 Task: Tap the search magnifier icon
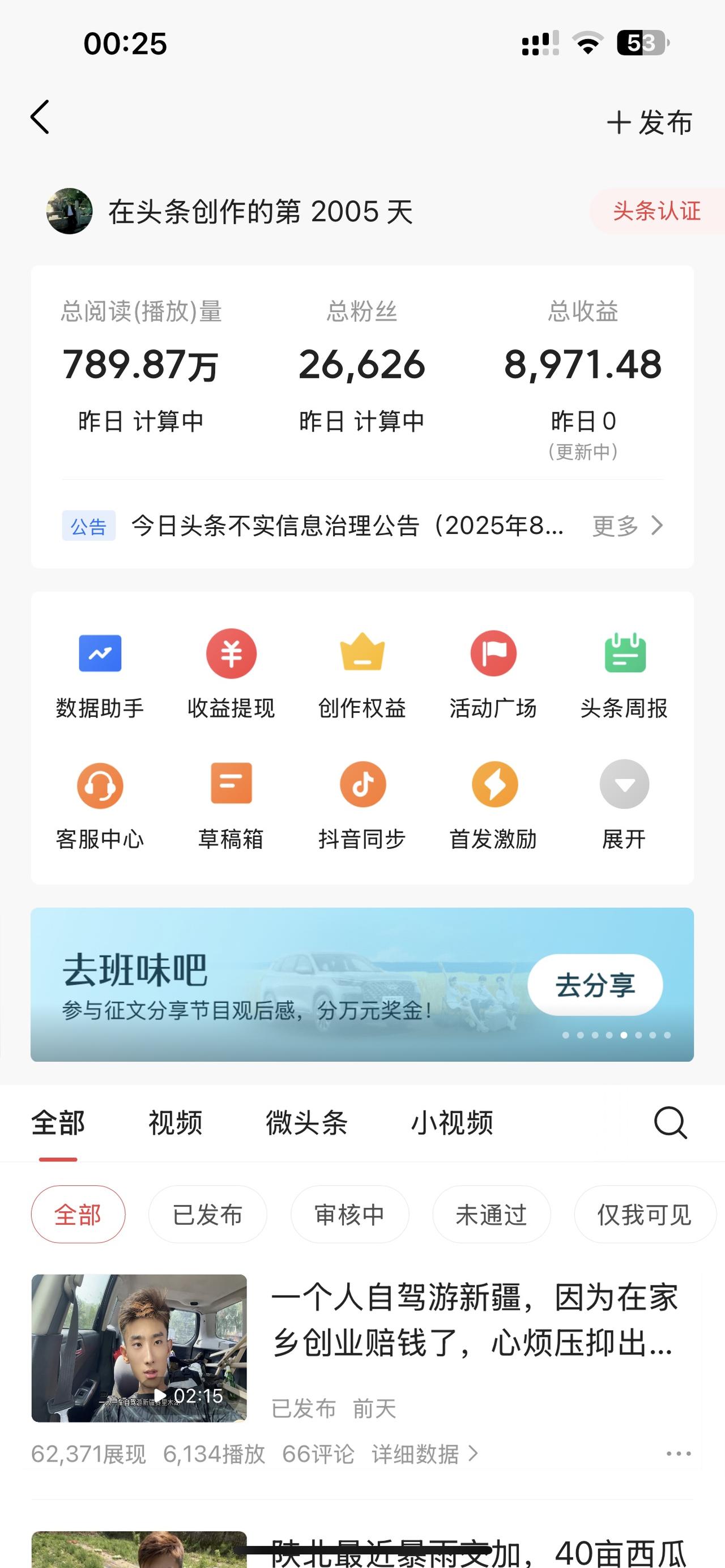click(x=669, y=1122)
